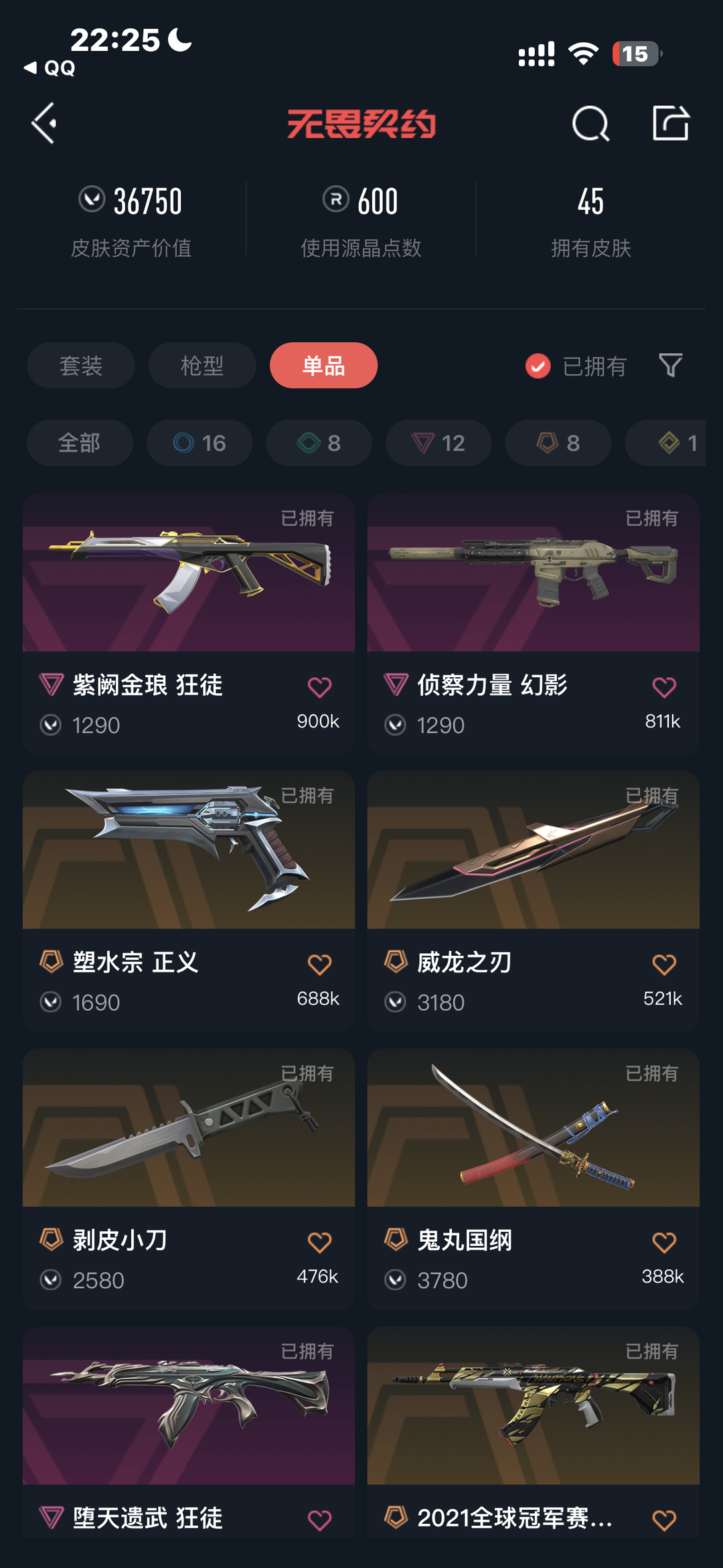This screenshot has width=723, height=1568.
Task: Open the 塑水宗 正义 skin card
Action: pyautogui.click(x=189, y=902)
